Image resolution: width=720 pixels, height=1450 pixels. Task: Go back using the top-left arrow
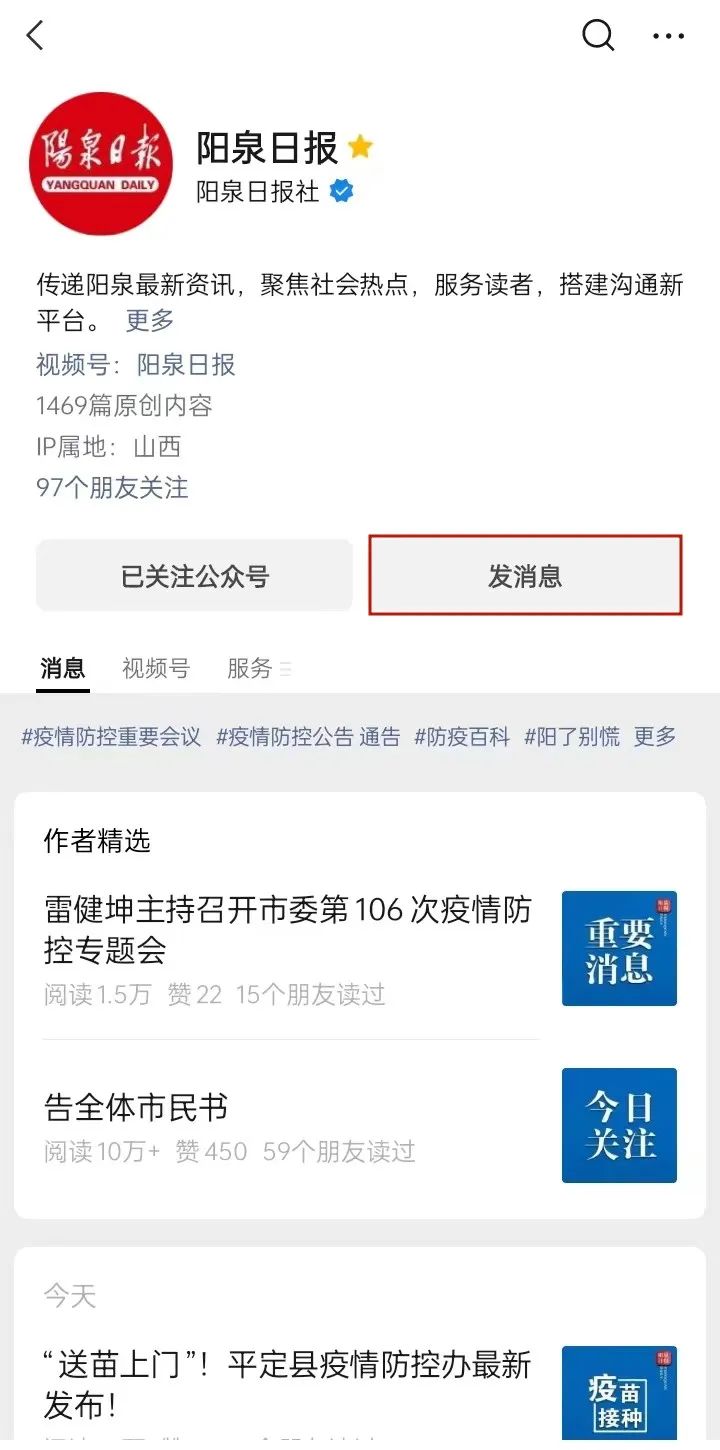pos(36,36)
